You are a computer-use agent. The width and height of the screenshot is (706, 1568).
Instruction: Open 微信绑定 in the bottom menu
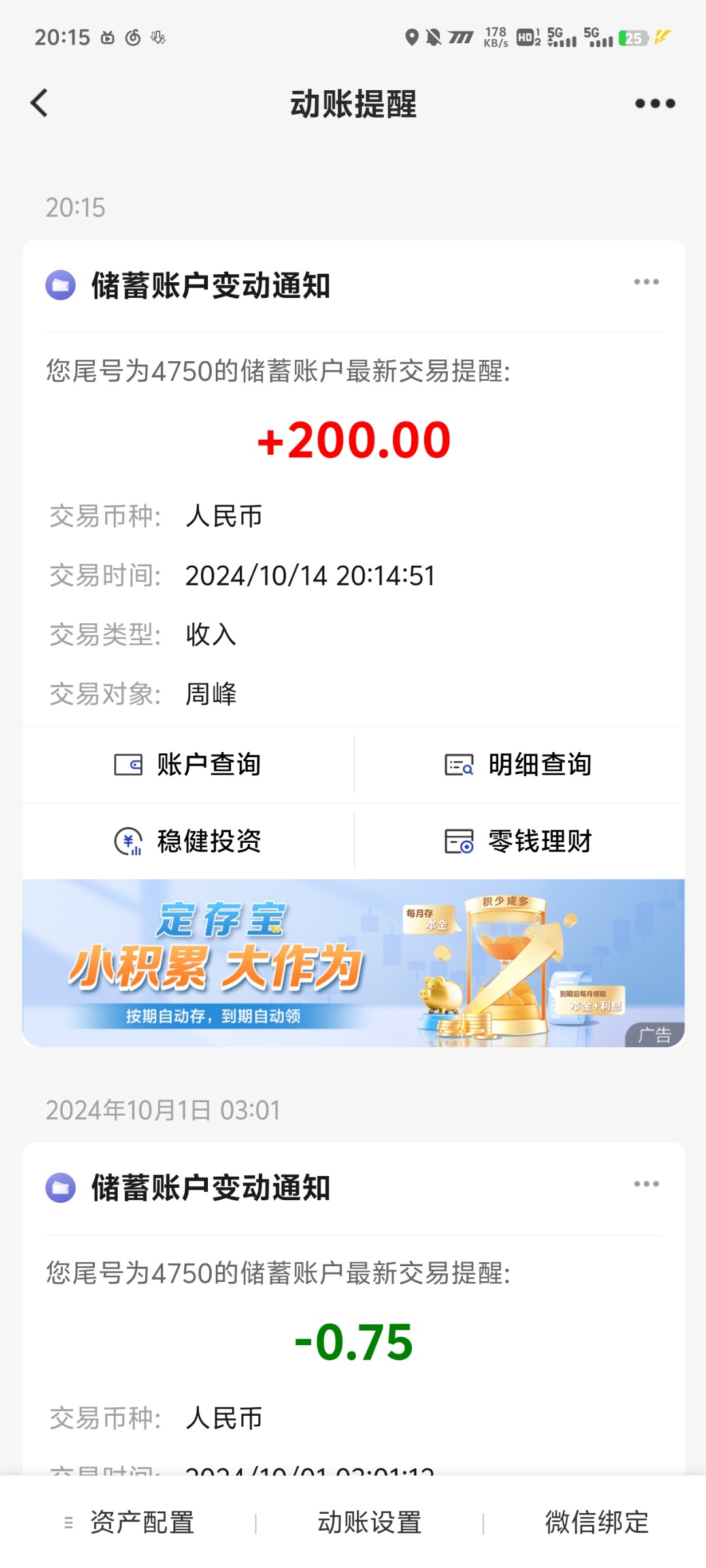click(x=597, y=1522)
